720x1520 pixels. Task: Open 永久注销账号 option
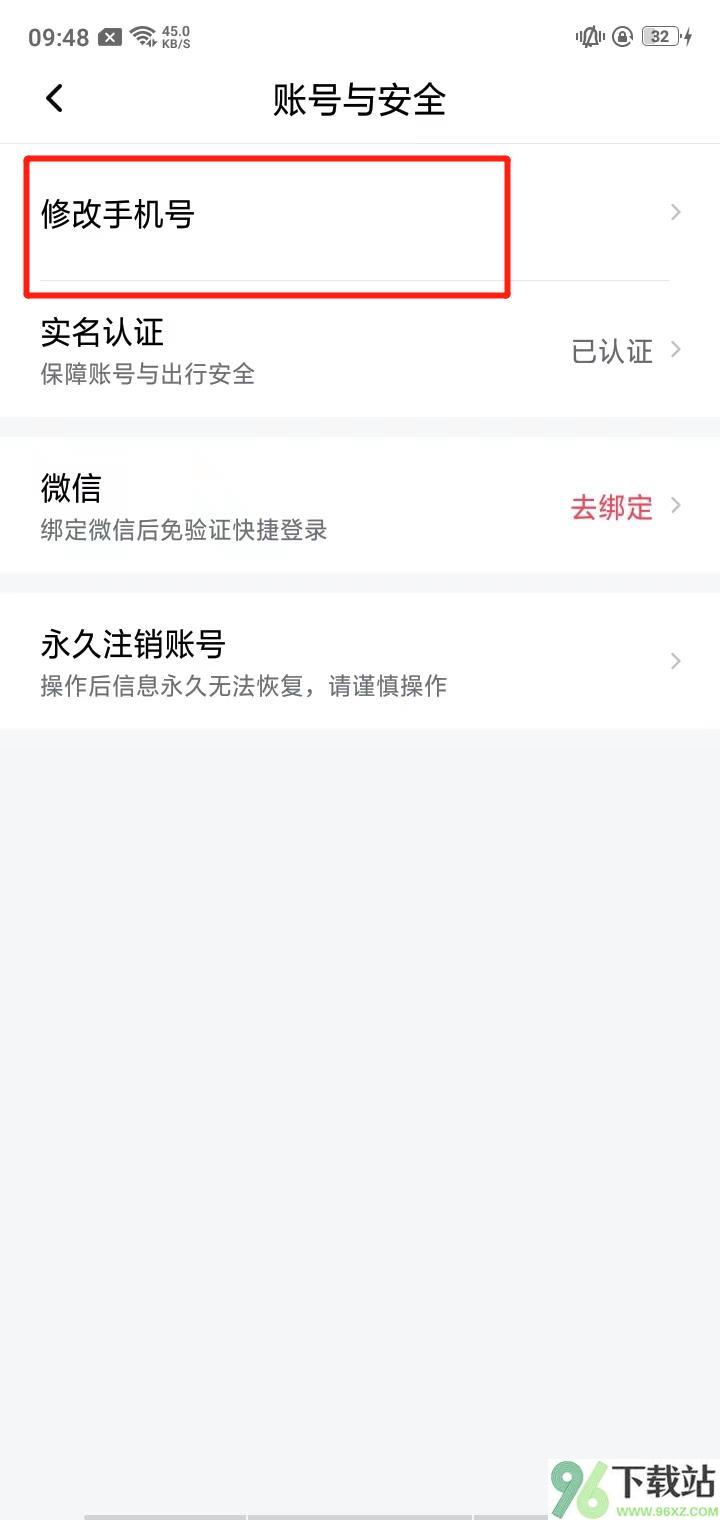pyautogui.click(x=360, y=661)
